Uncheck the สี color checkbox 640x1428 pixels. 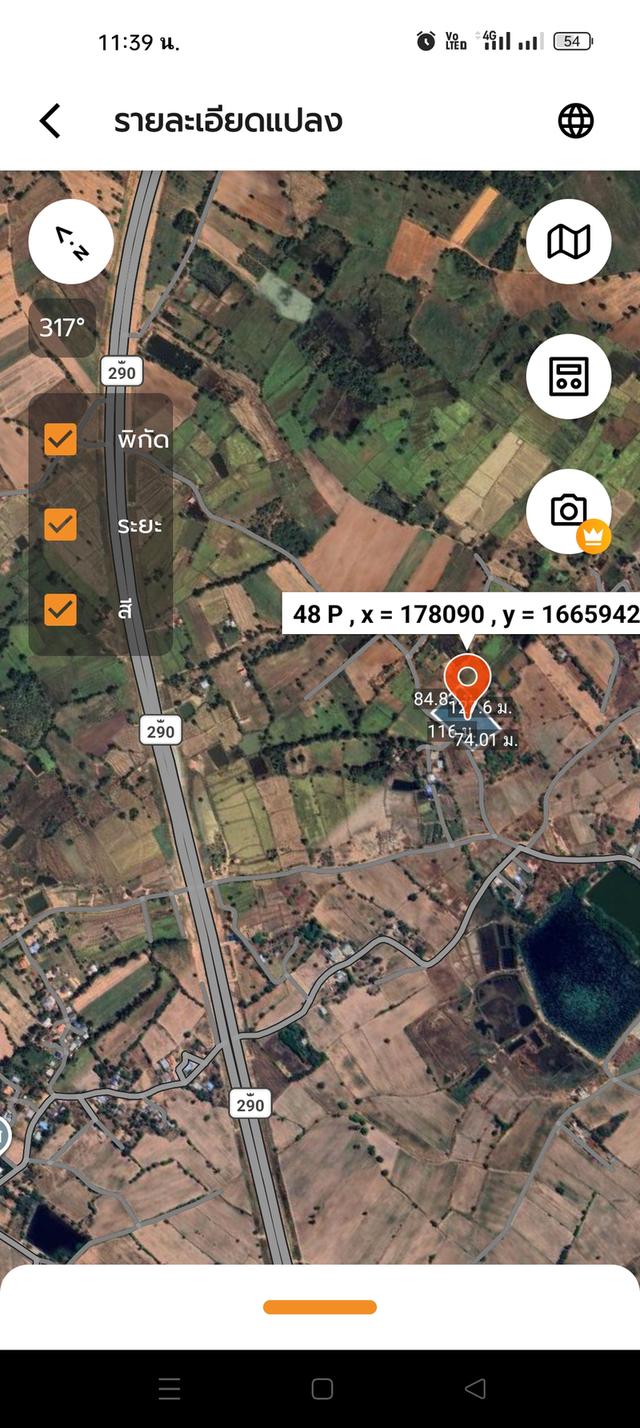tap(61, 609)
